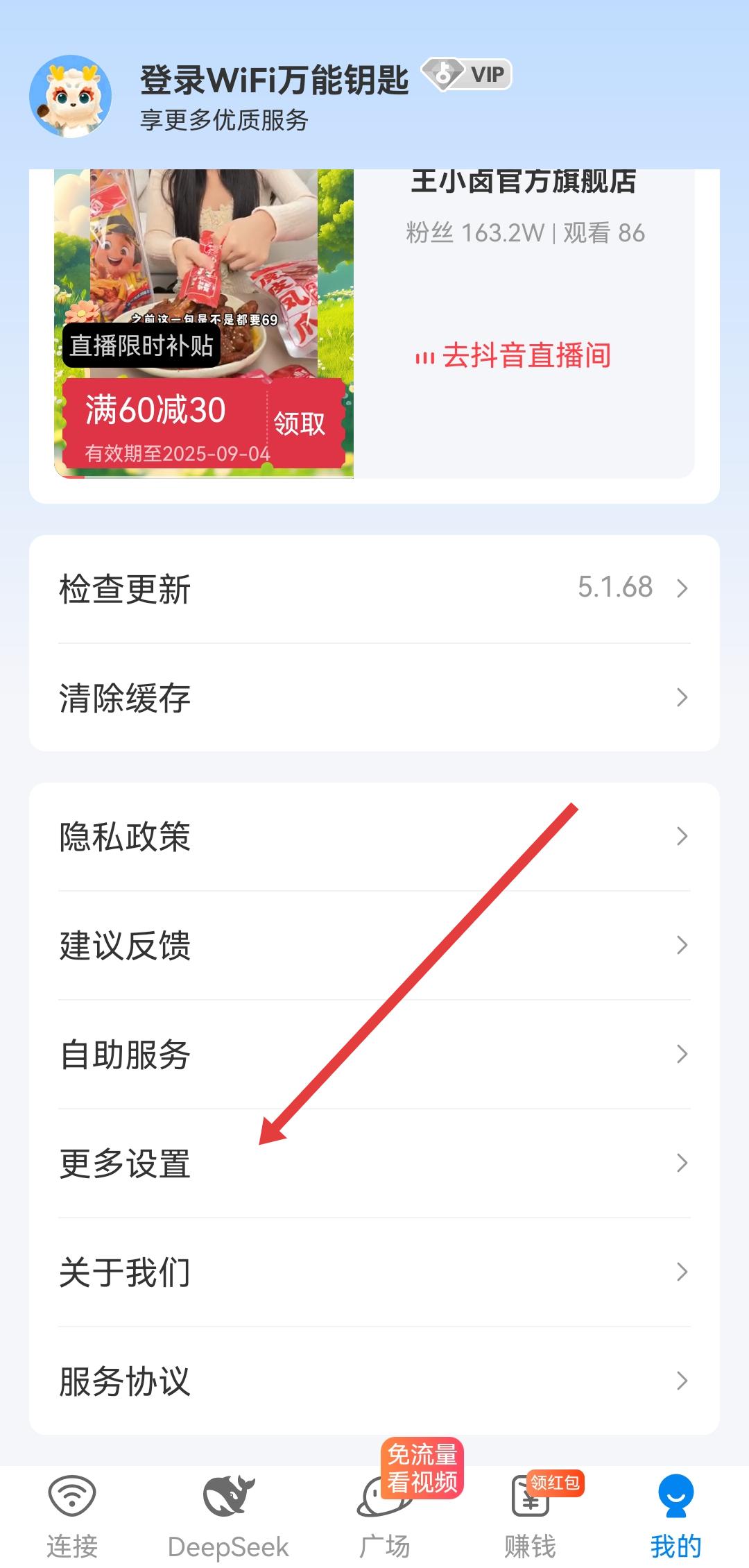This screenshot has height=1568, width=749.
Task: Tap the profile avatar to log in
Action: pyautogui.click(x=71, y=96)
